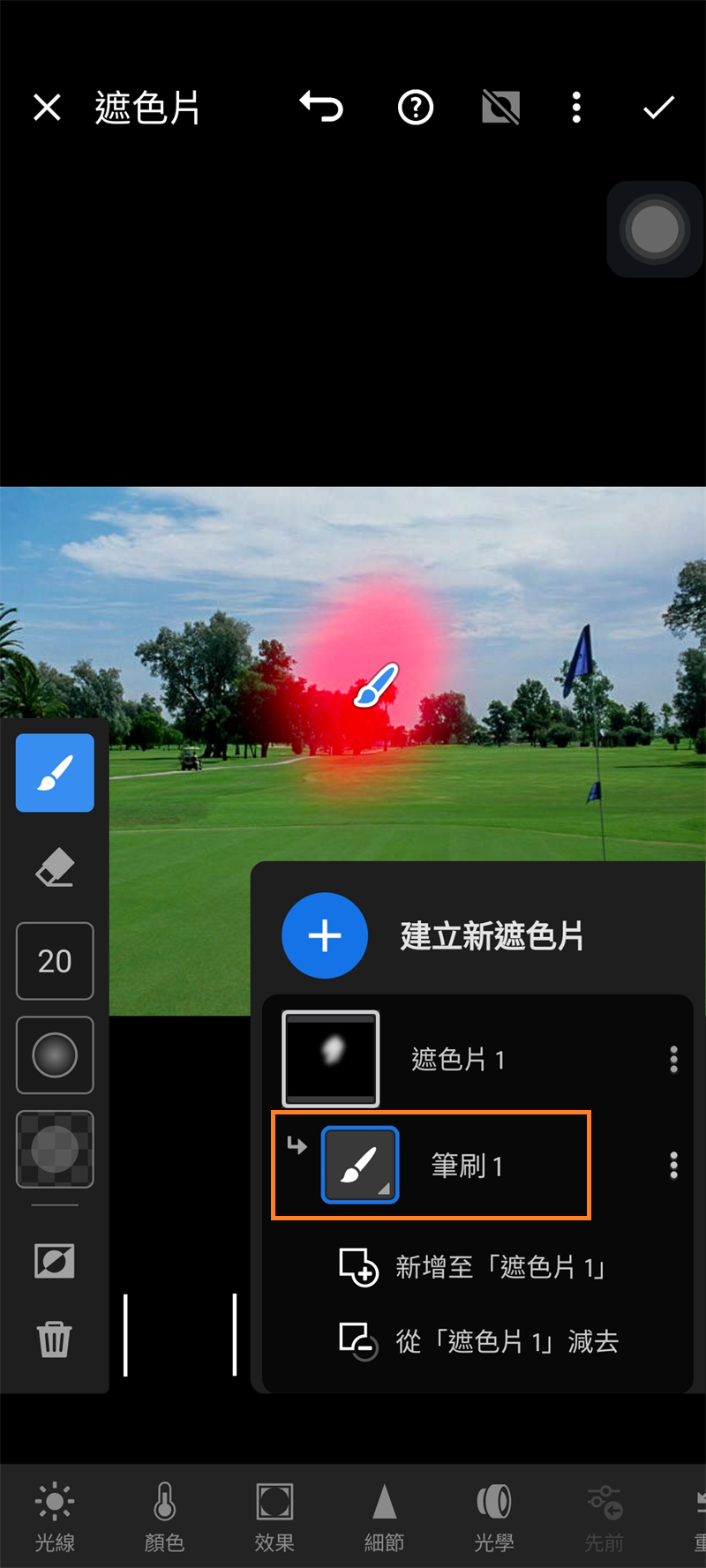Open more options for 遮色片 1

(x=673, y=1059)
